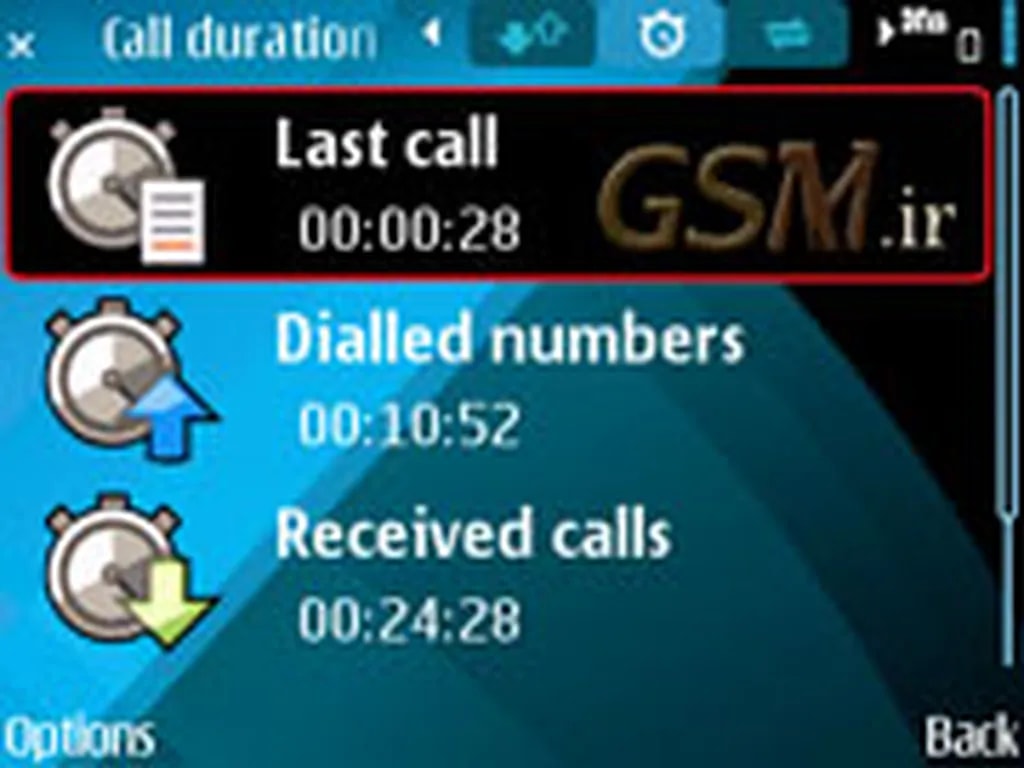
Task: Select the call duration clock tab
Action: (x=661, y=36)
